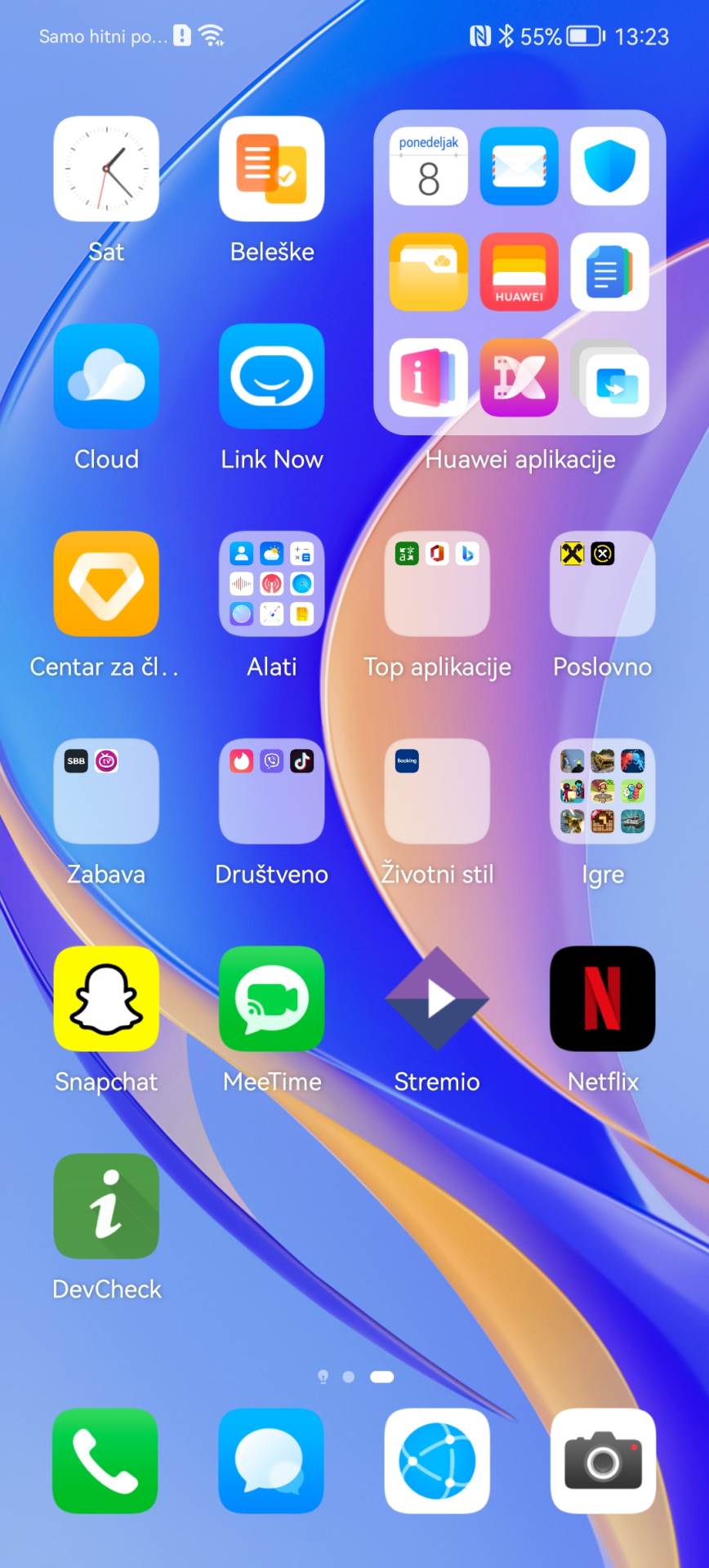709x1568 pixels.
Task: Open the Link Now app
Action: [271, 376]
